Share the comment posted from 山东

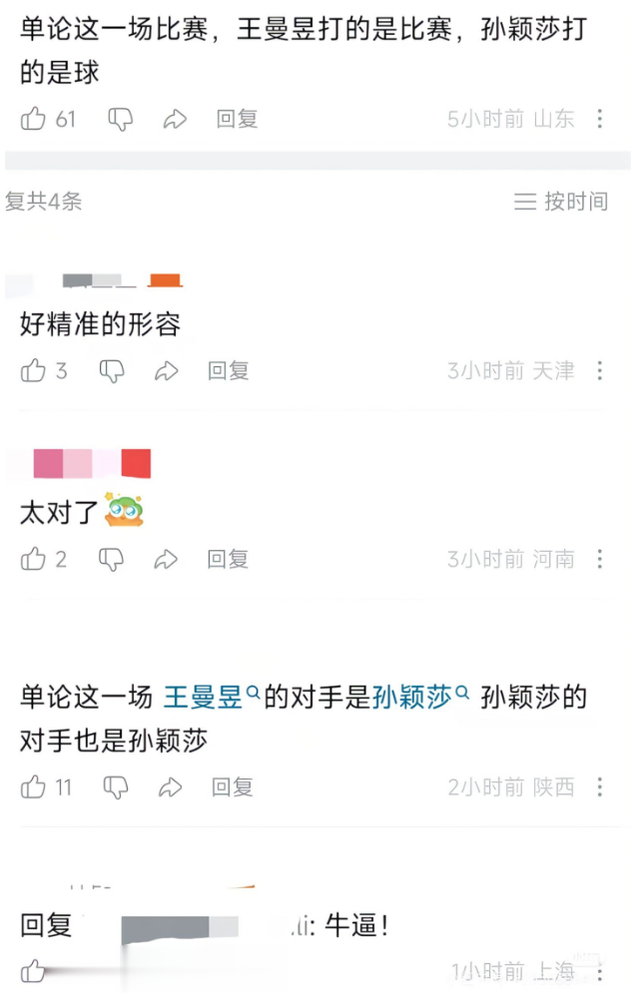pyautogui.click(x=175, y=119)
